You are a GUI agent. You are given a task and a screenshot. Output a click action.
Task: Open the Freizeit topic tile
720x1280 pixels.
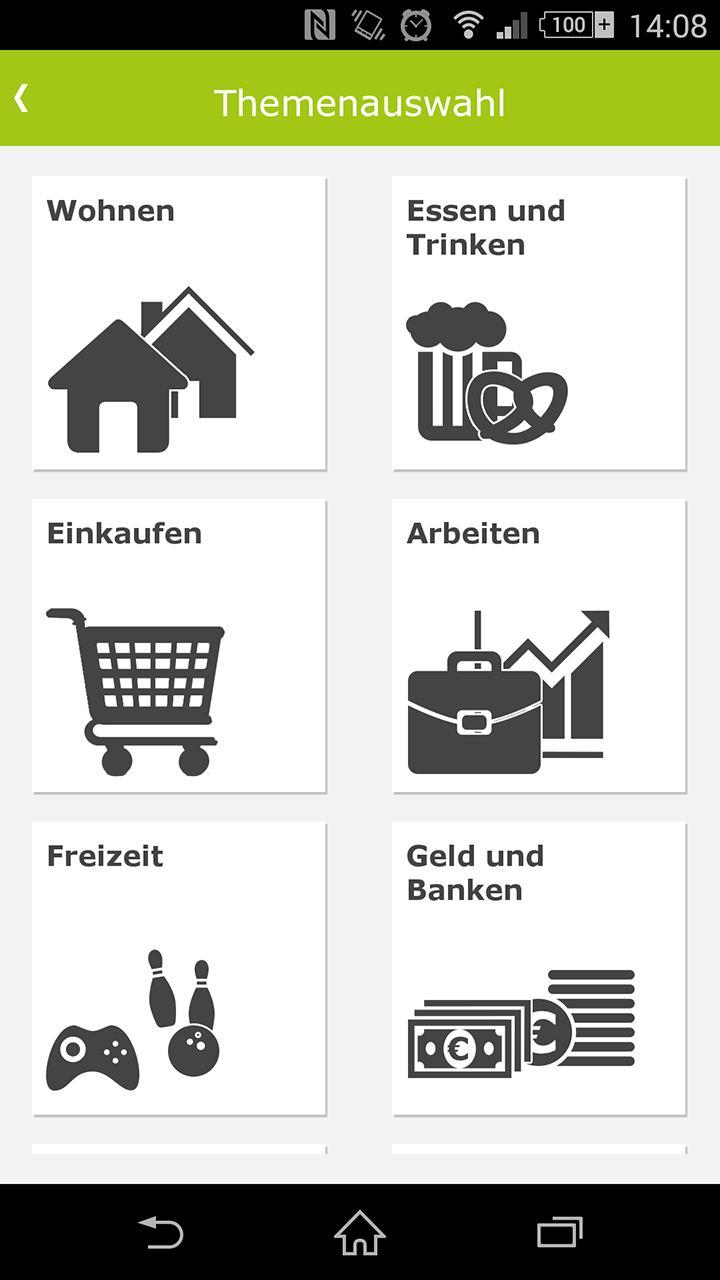[x=179, y=965]
